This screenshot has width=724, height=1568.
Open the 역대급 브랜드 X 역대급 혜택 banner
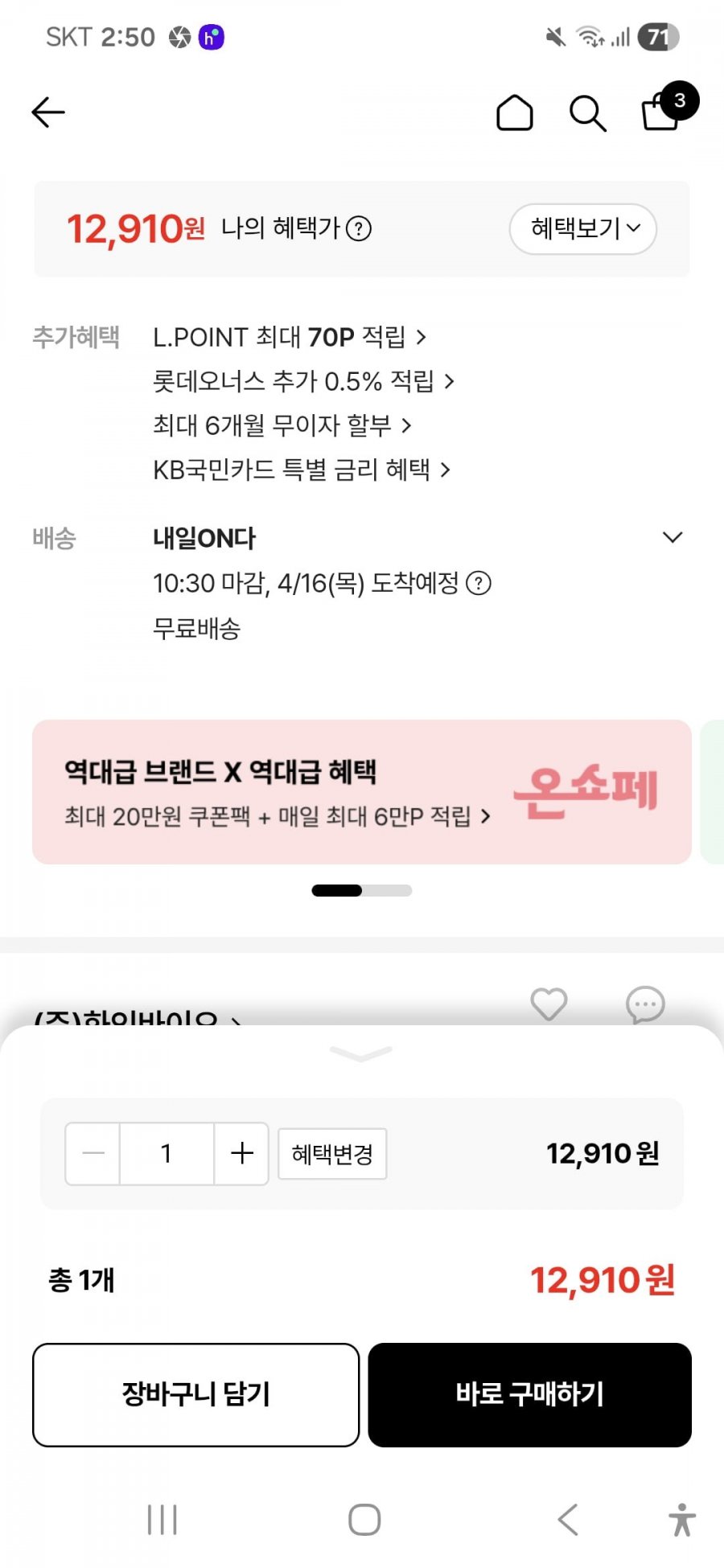(362, 792)
